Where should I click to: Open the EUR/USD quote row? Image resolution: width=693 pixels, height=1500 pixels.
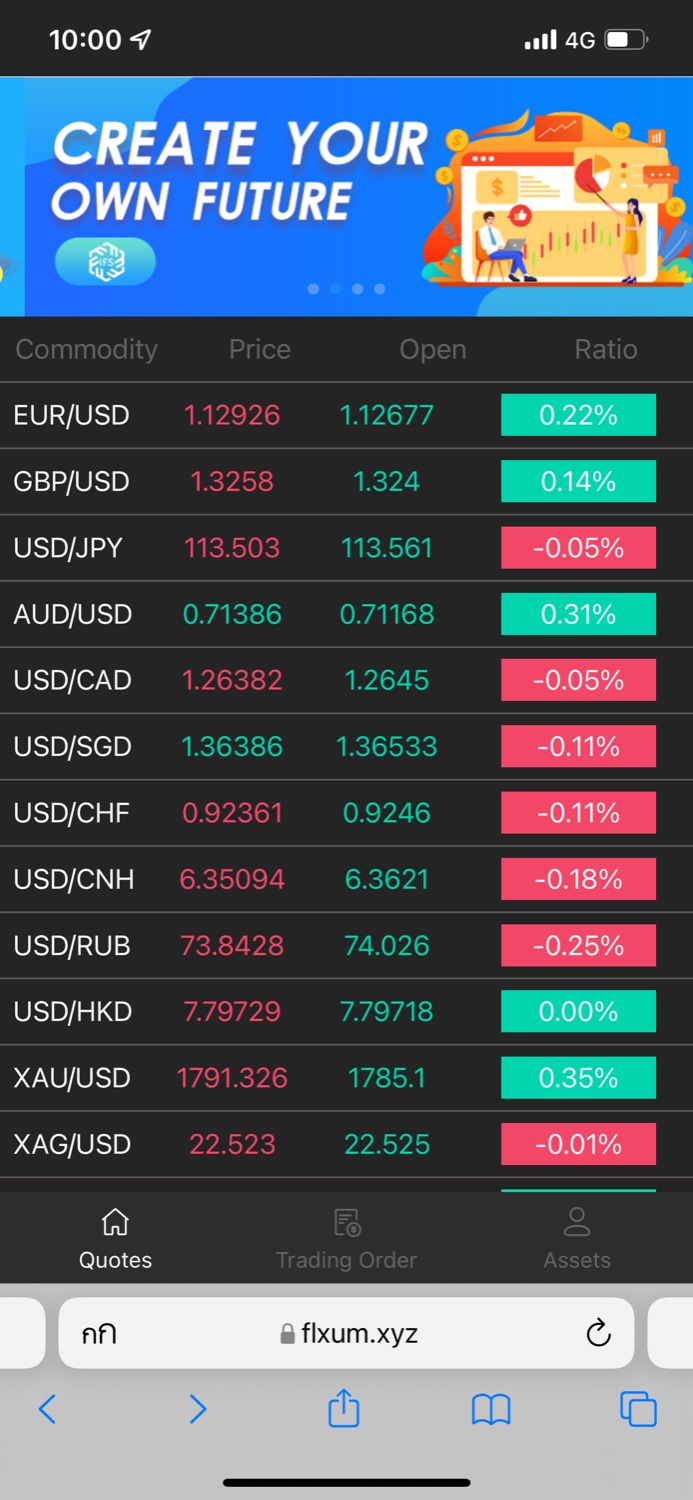click(x=72, y=415)
